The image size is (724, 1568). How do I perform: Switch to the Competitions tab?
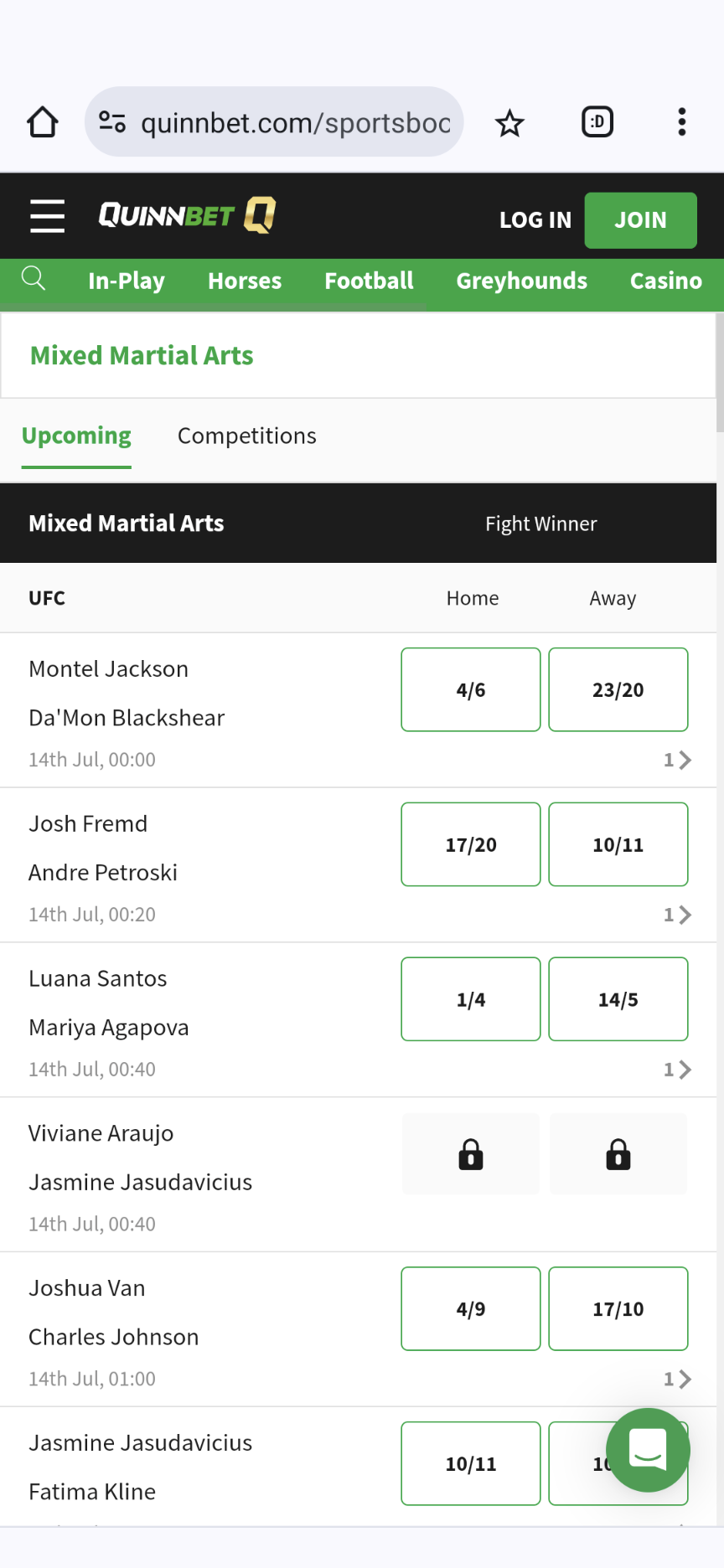246,436
